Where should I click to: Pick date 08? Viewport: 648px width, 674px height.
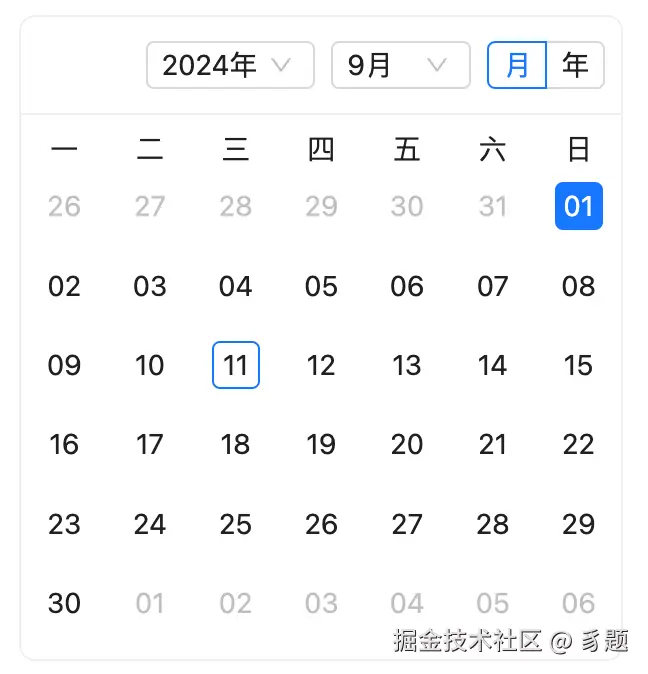pyautogui.click(x=578, y=286)
